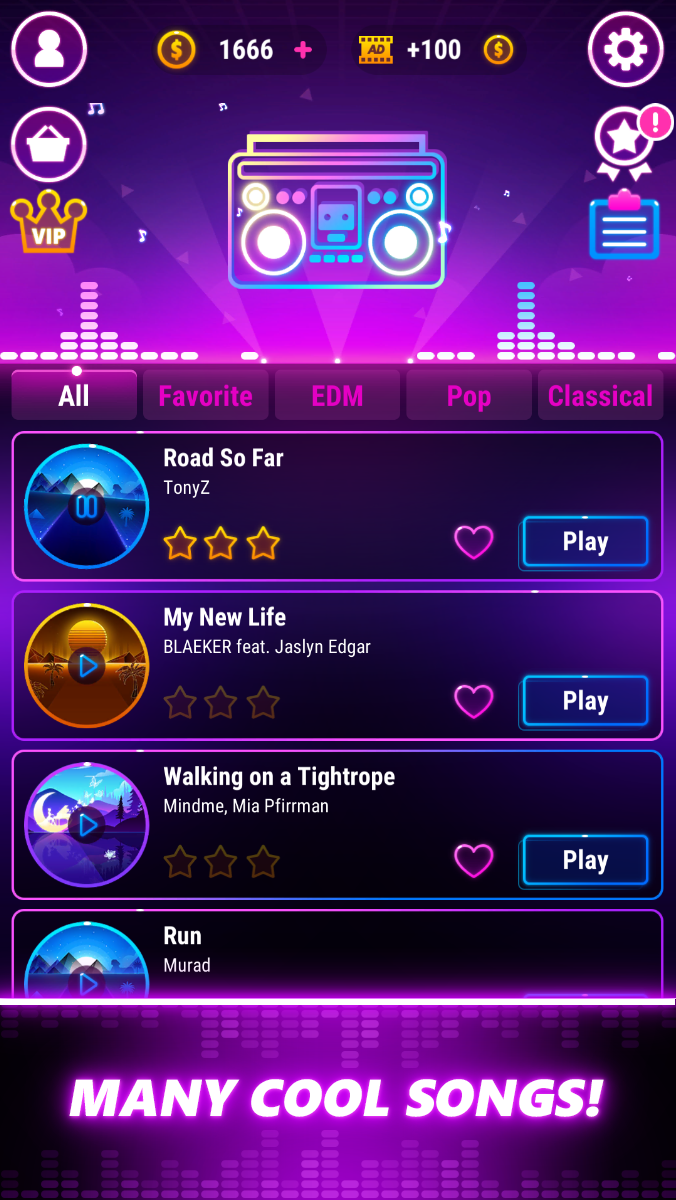Select the Classical tab
Viewport: 676px width, 1200px height.
(600, 396)
